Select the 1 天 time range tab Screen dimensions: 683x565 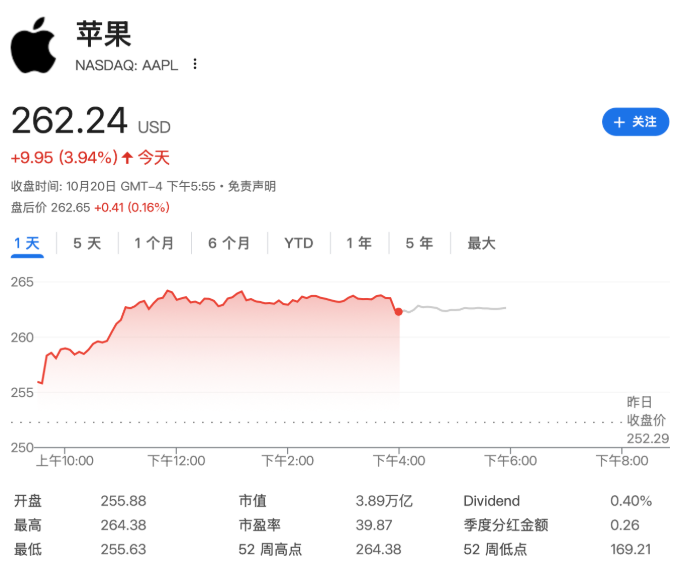coord(26,243)
